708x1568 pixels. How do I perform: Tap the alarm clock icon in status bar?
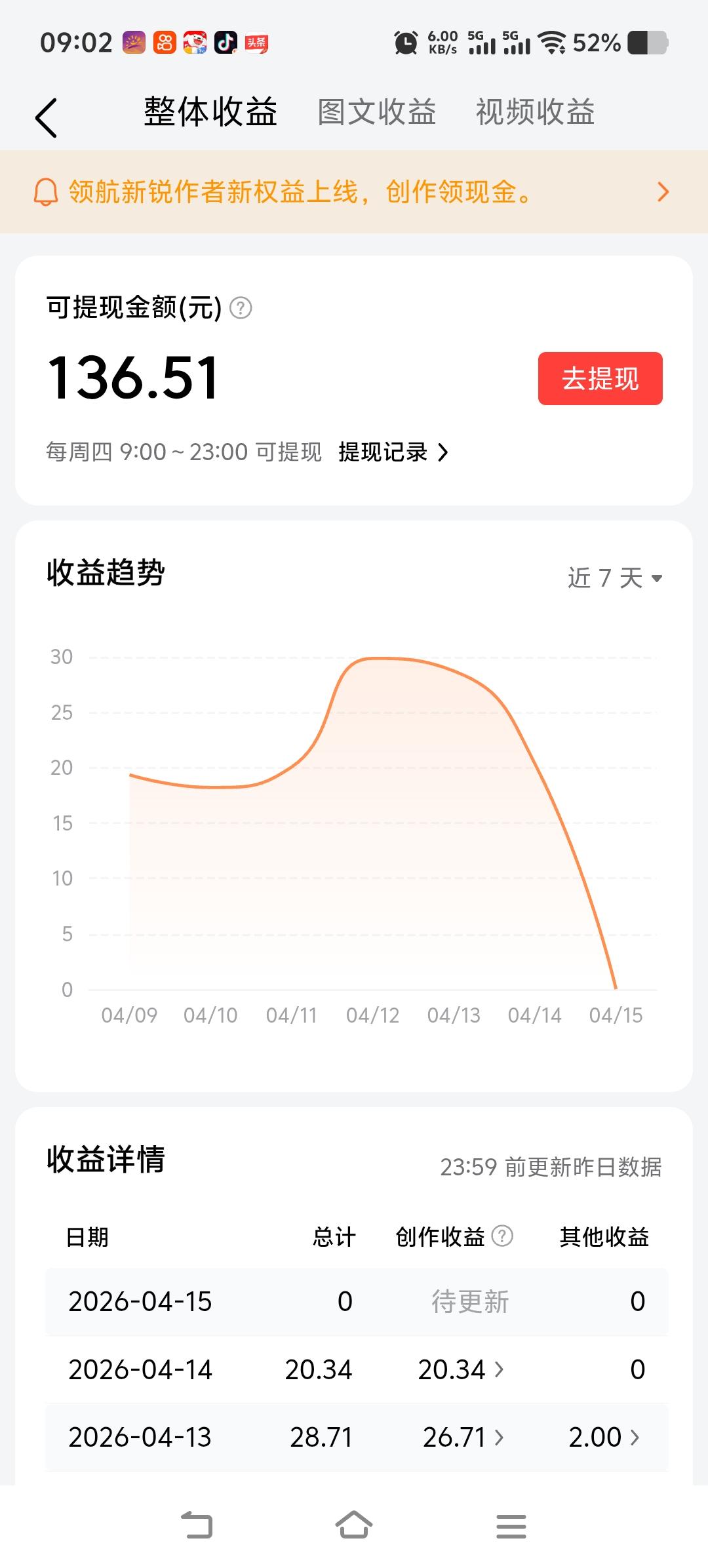(405, 43)
